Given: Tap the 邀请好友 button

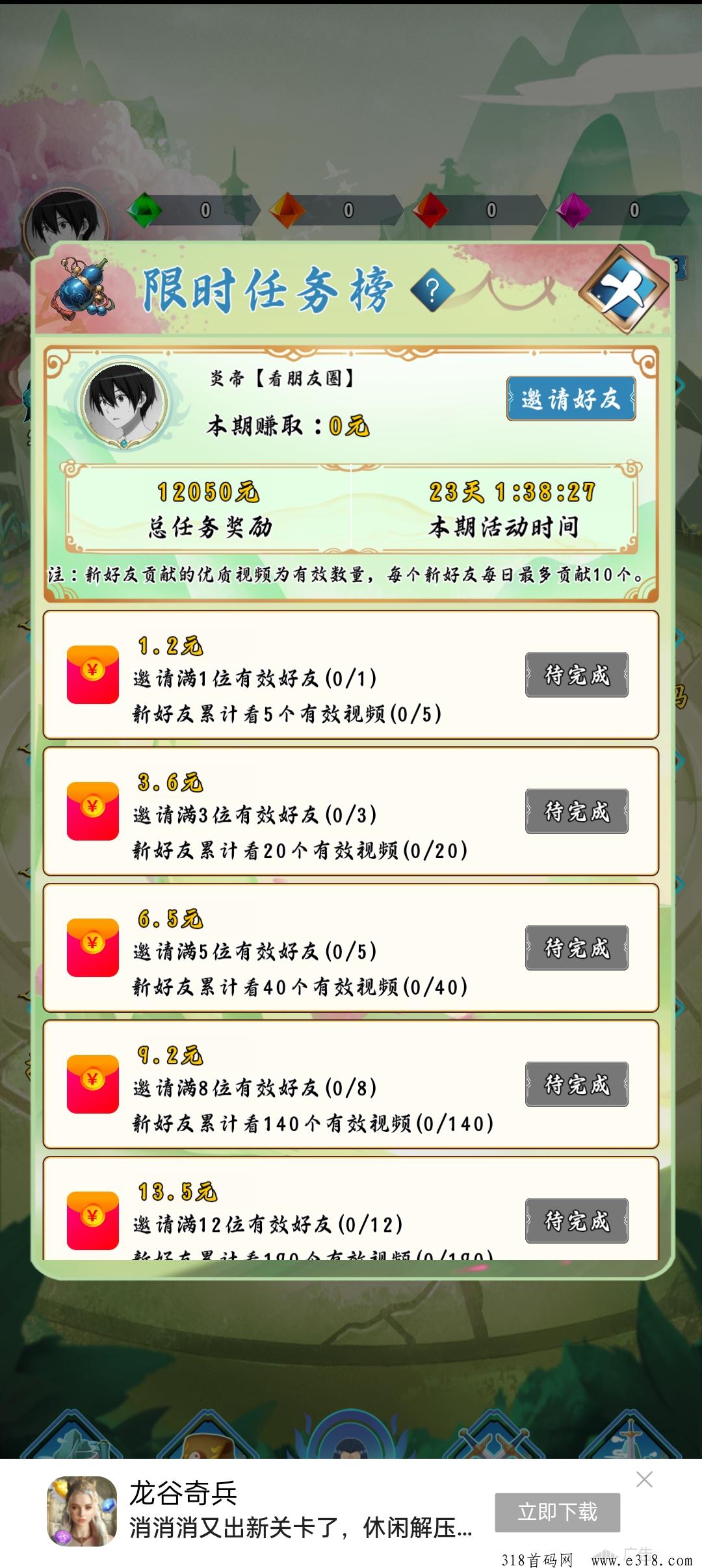Looking at the screenshot, I should [571, 399].
